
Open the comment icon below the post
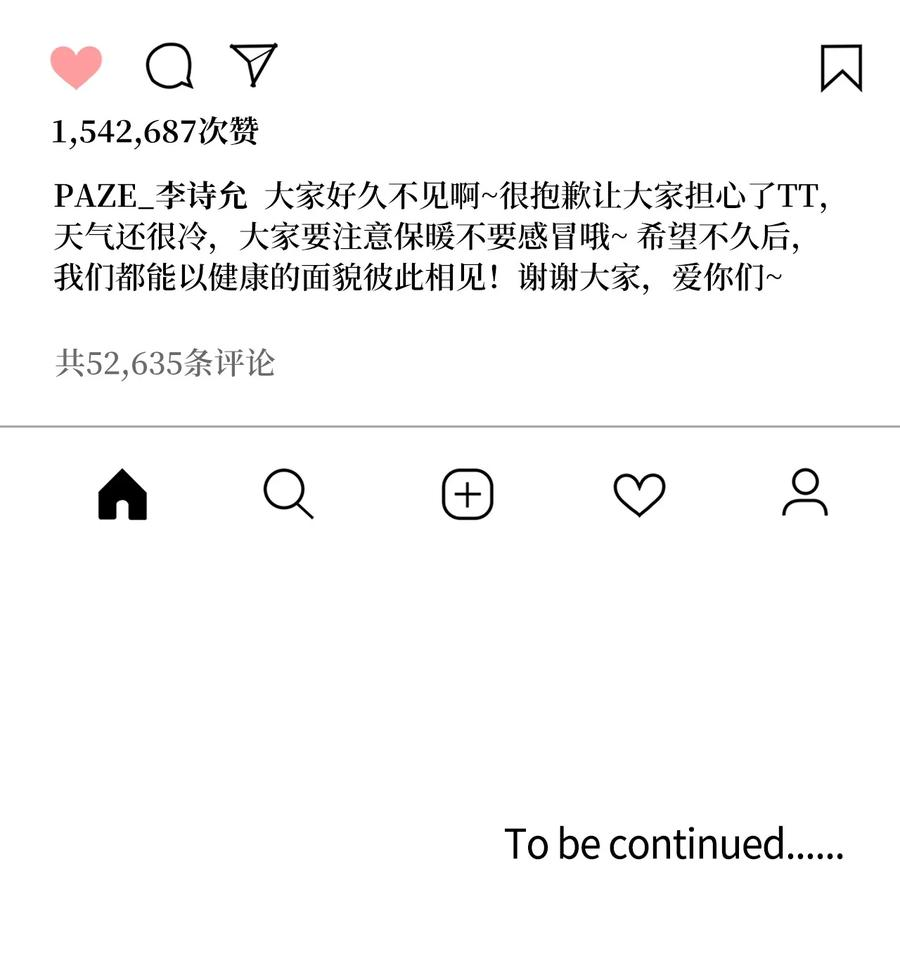[x=168, y=68]
